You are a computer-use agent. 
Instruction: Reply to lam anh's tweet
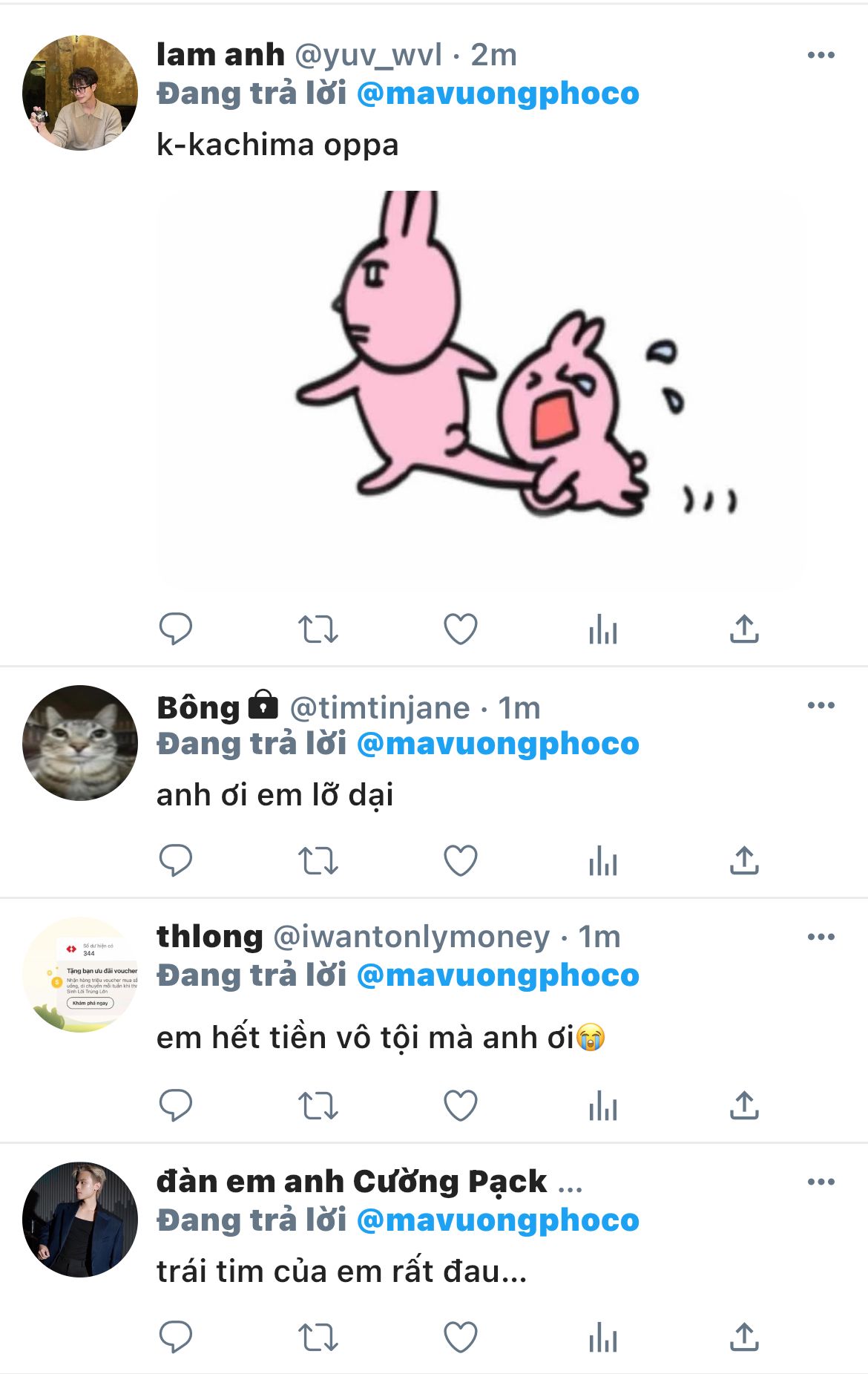[176, 629]
